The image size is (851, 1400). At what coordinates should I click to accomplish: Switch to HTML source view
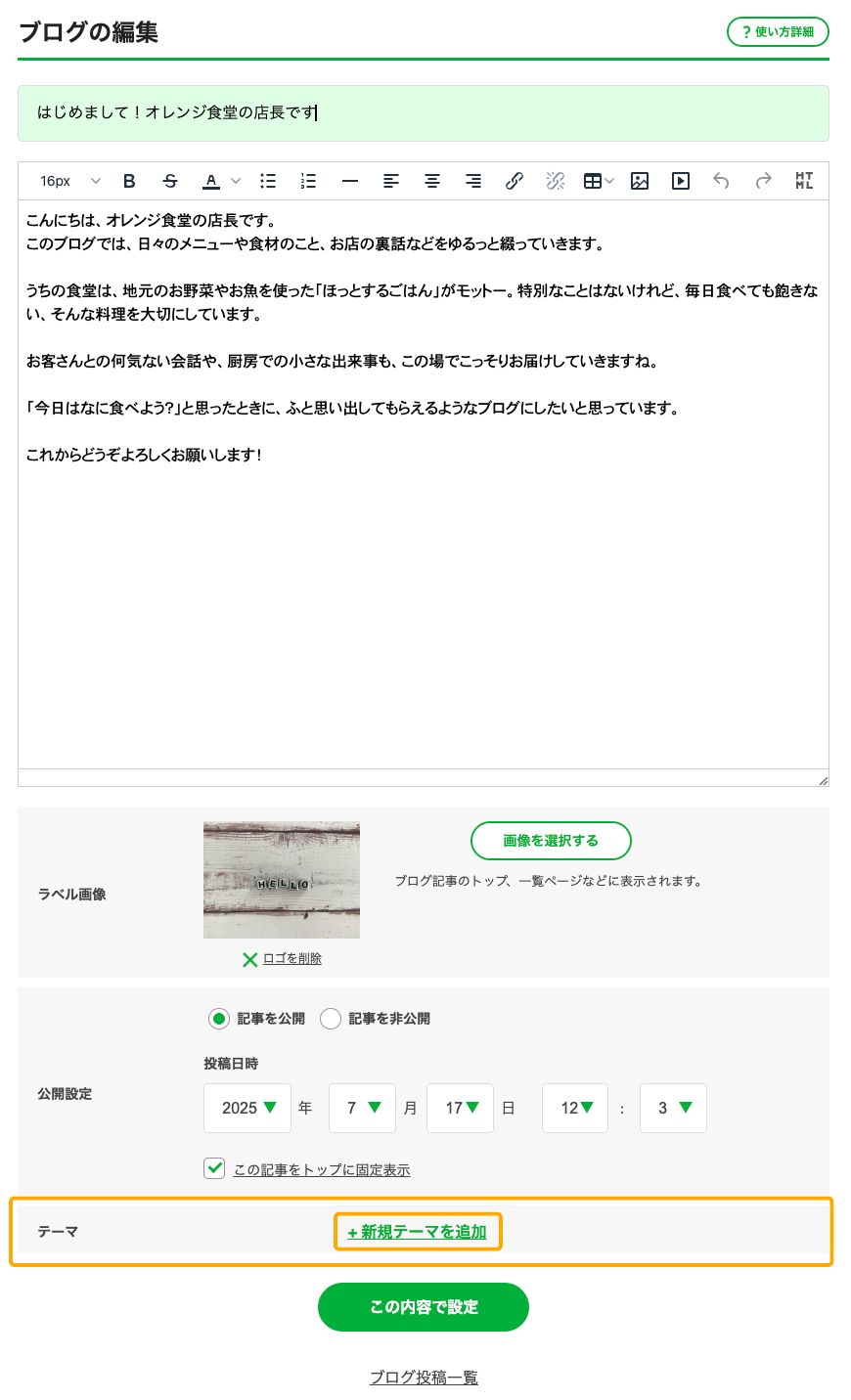point(804,181)
